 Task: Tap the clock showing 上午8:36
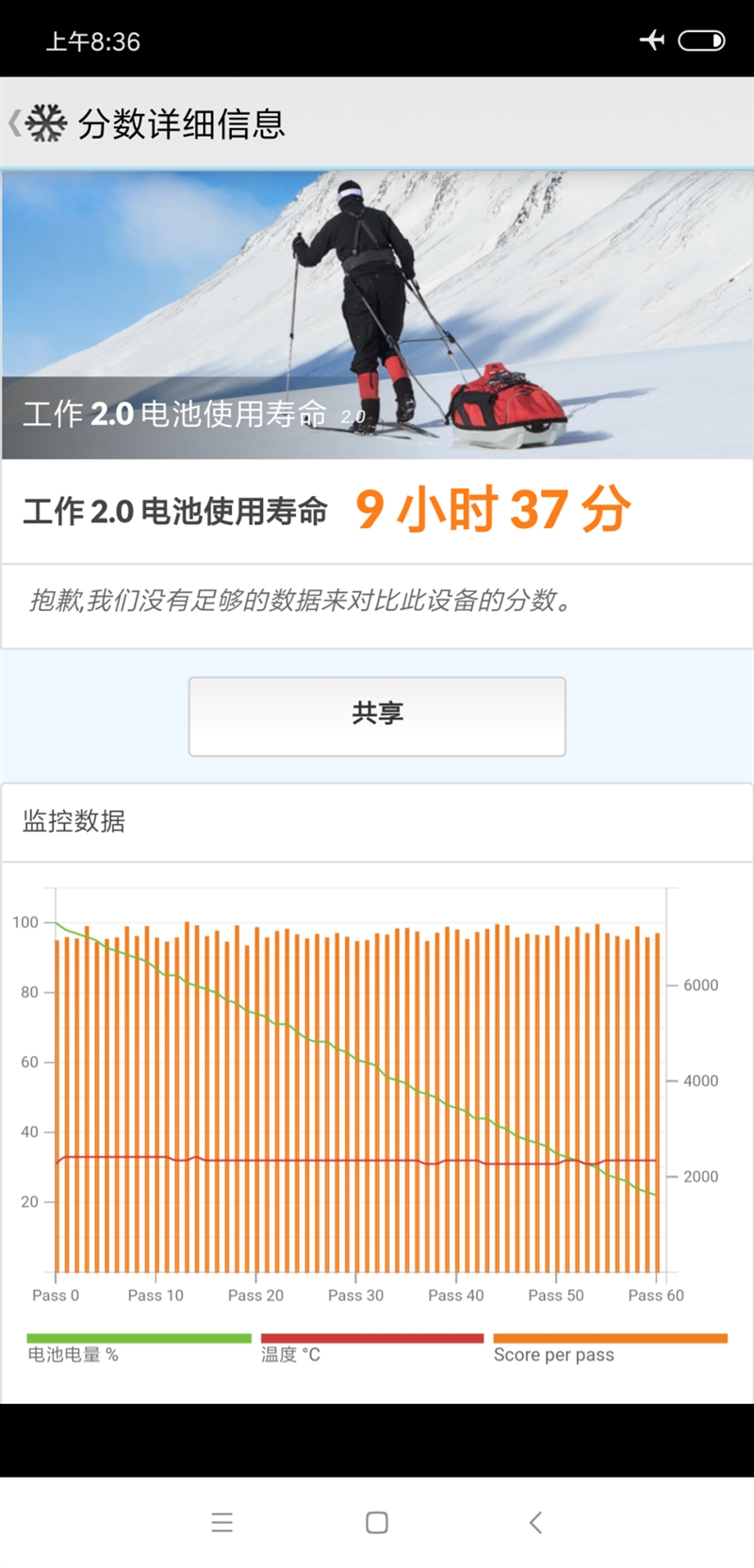coord(93,41)
